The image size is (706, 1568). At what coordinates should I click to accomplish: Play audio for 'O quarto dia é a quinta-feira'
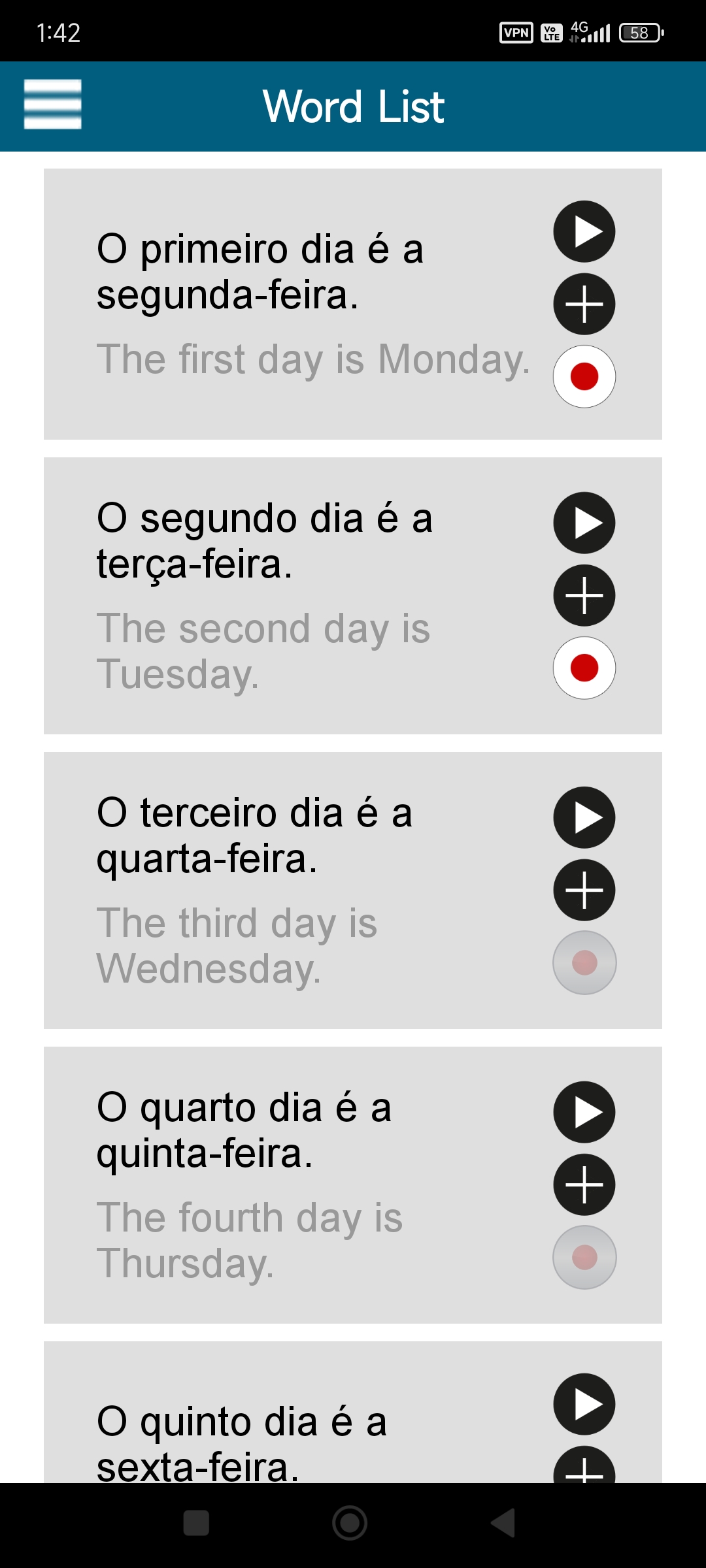tap(584, 1112)
